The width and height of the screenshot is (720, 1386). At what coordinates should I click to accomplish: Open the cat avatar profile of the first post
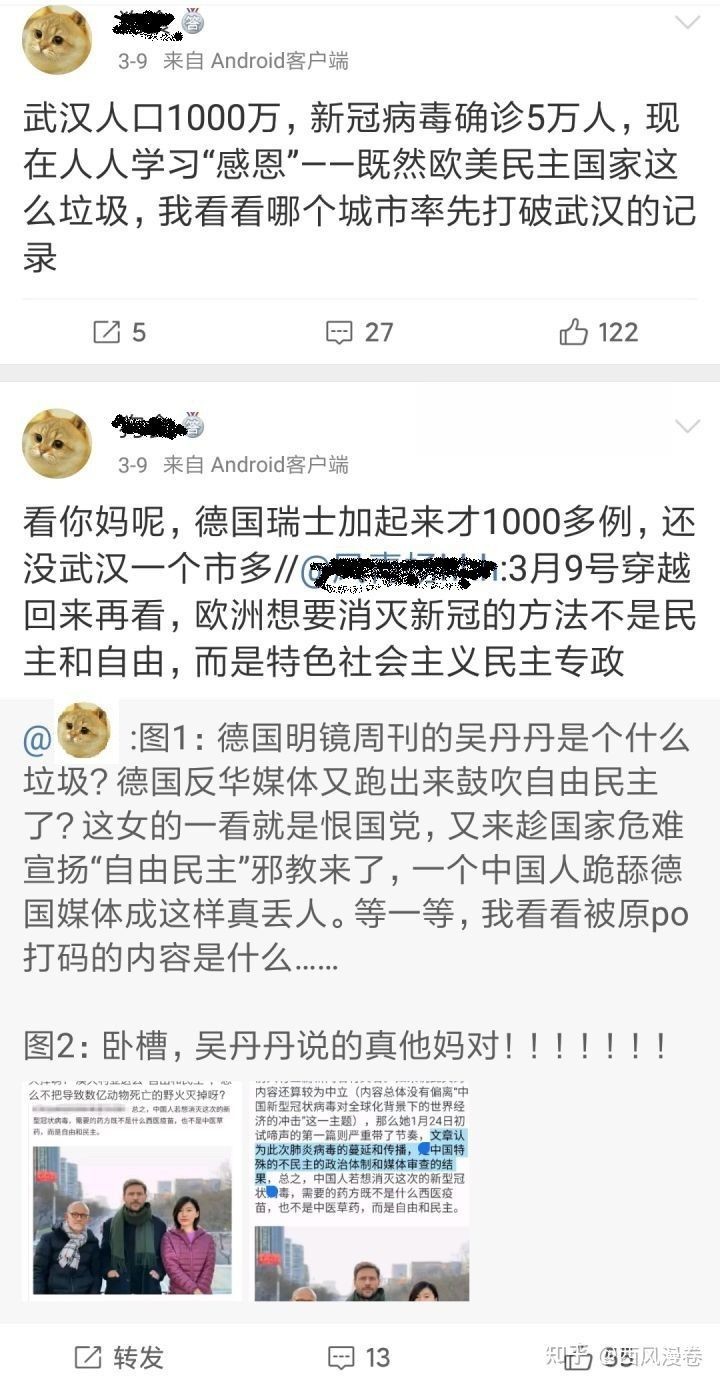(57, 40)
